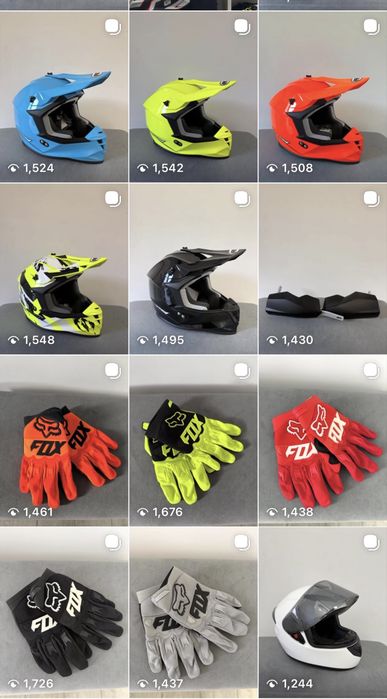
Task: Open the grey gloves post
Action: tap(193, 613)
